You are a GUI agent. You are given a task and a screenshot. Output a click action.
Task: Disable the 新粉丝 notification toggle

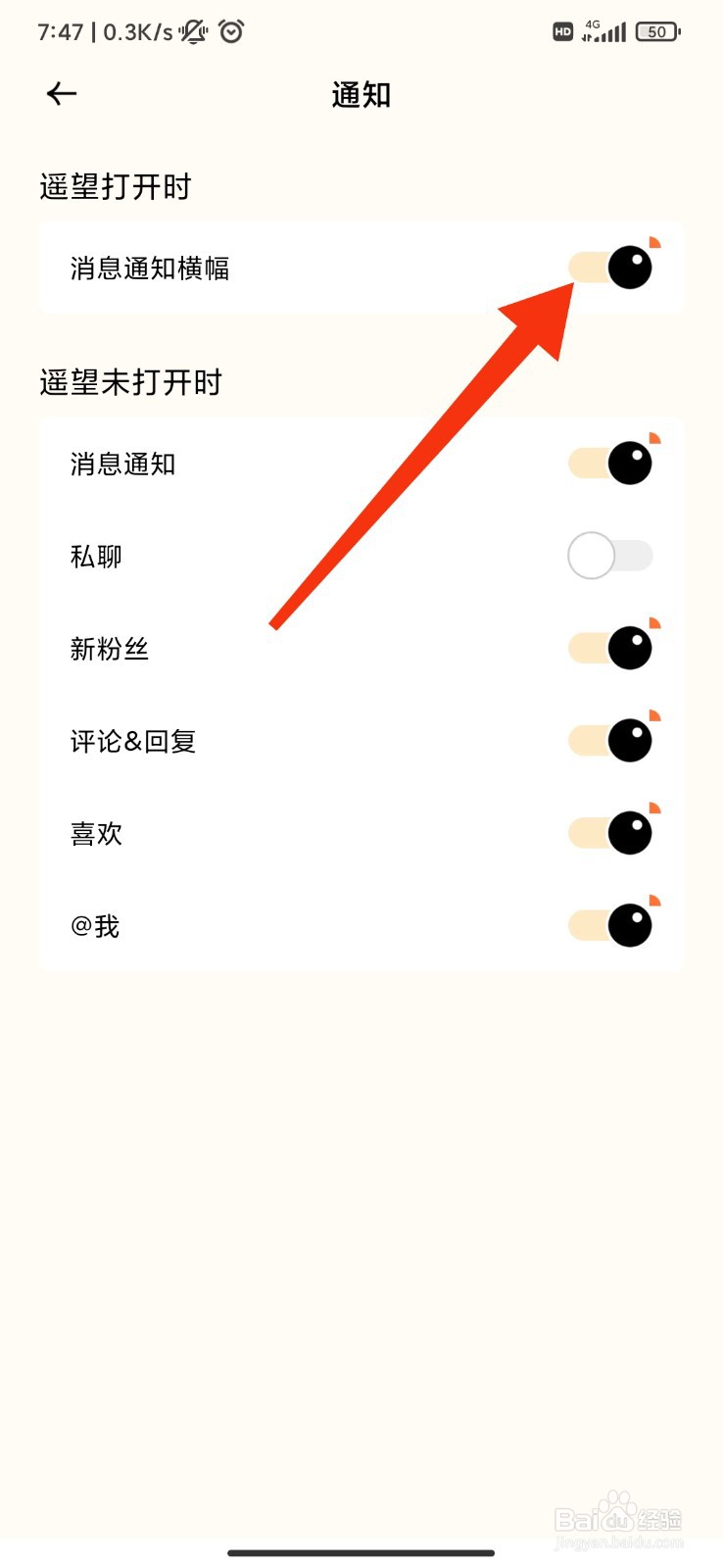click(x=609, y=647)
